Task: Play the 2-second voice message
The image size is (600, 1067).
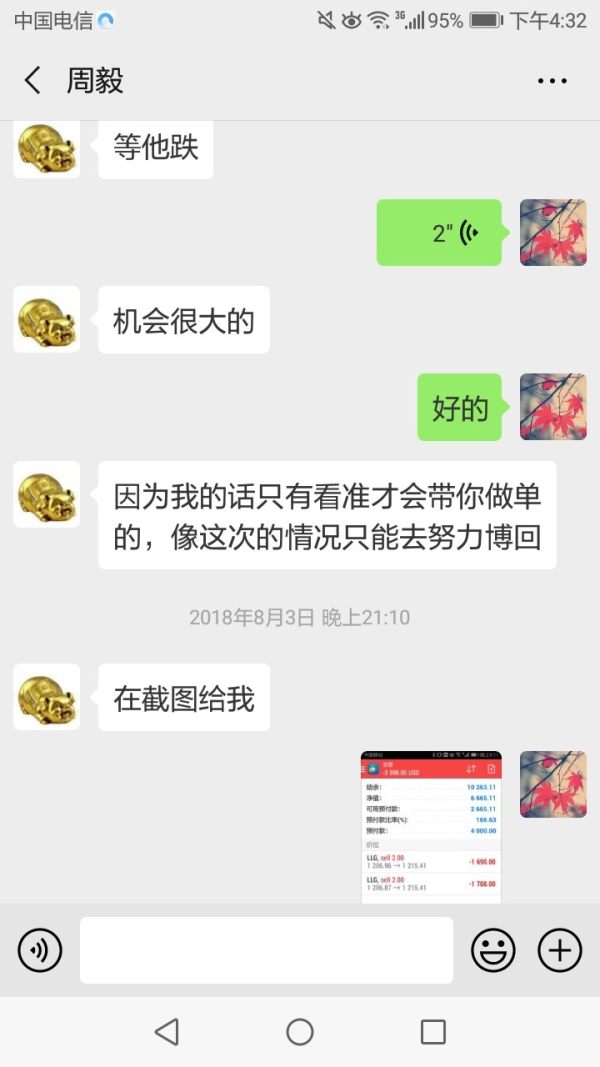Action: (439, 233)
